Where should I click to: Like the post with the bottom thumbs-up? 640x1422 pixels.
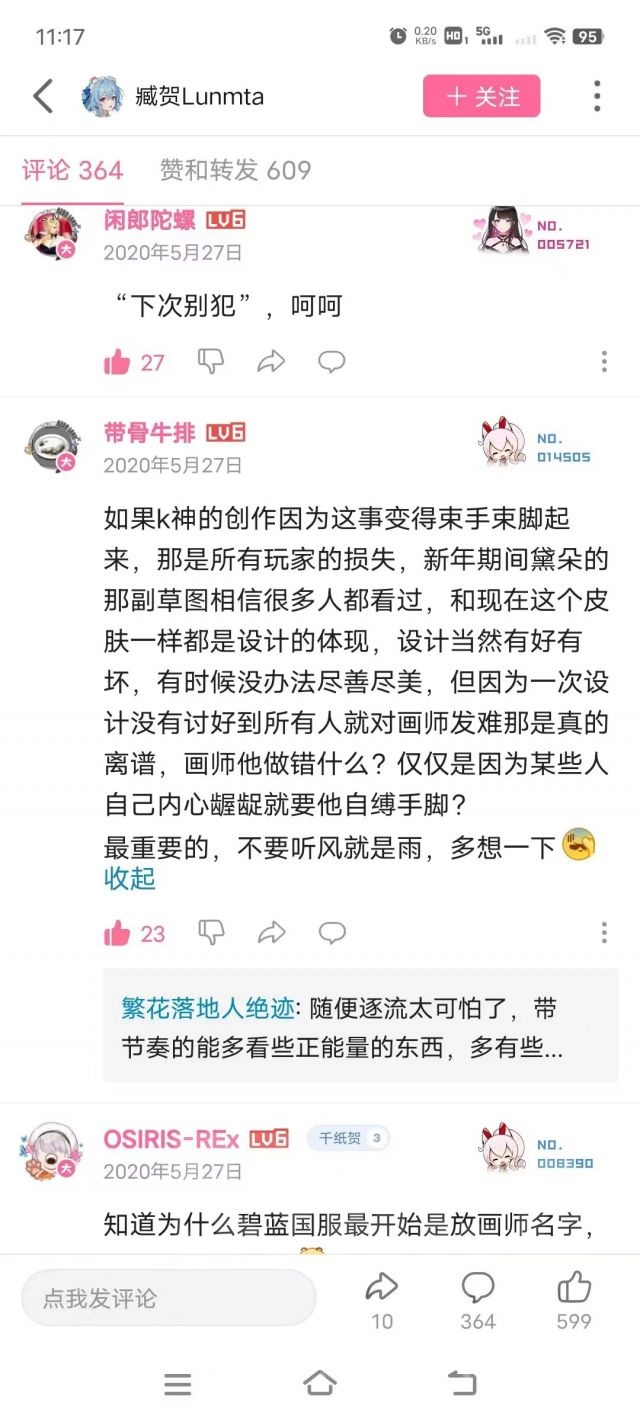574,1288
